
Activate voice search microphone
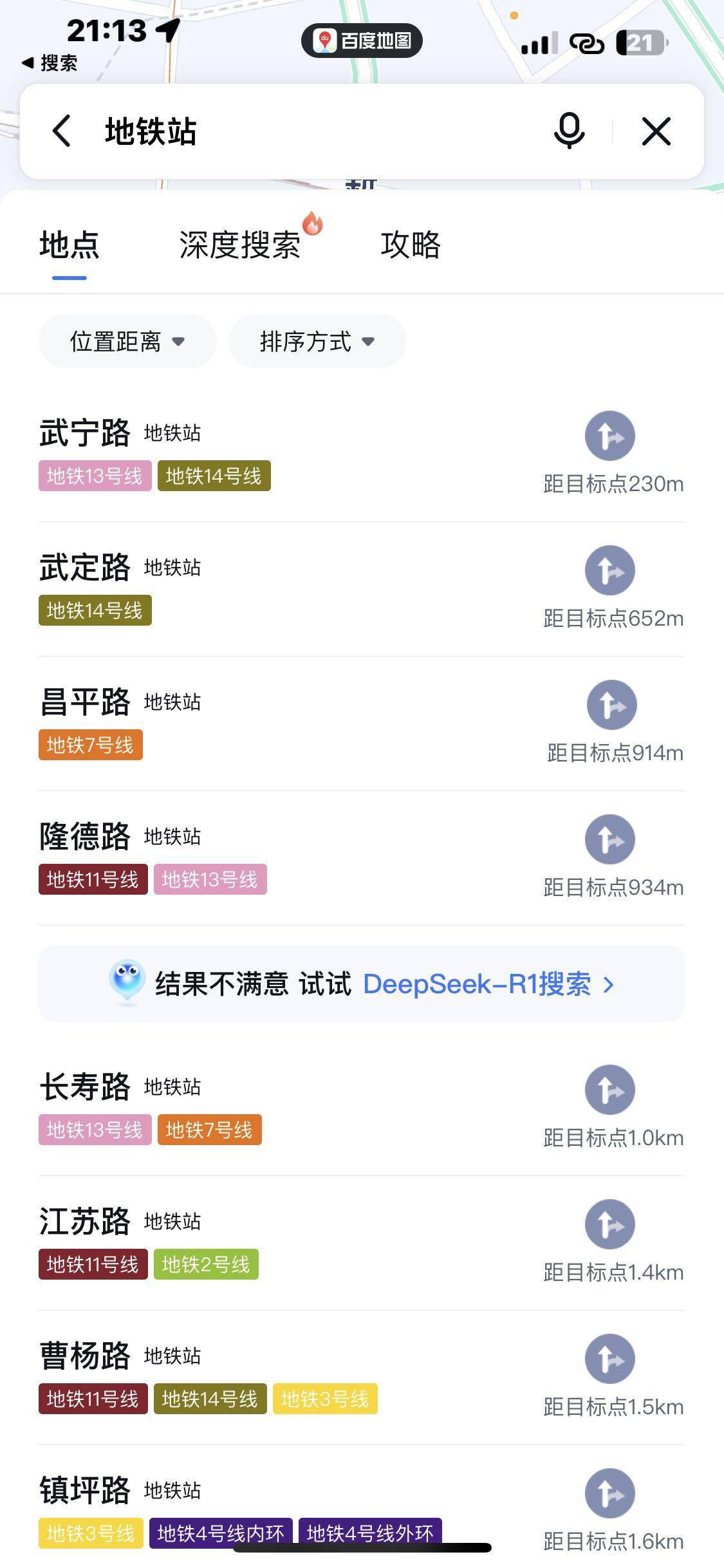click(x=569, y=131)
